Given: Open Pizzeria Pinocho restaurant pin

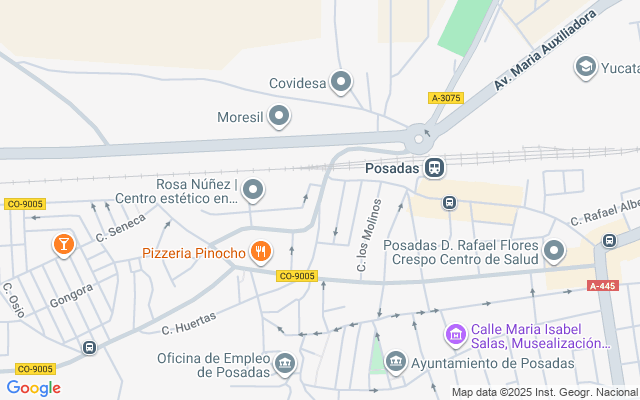Looking at the screenshot, I should click(x=260, y=252).
